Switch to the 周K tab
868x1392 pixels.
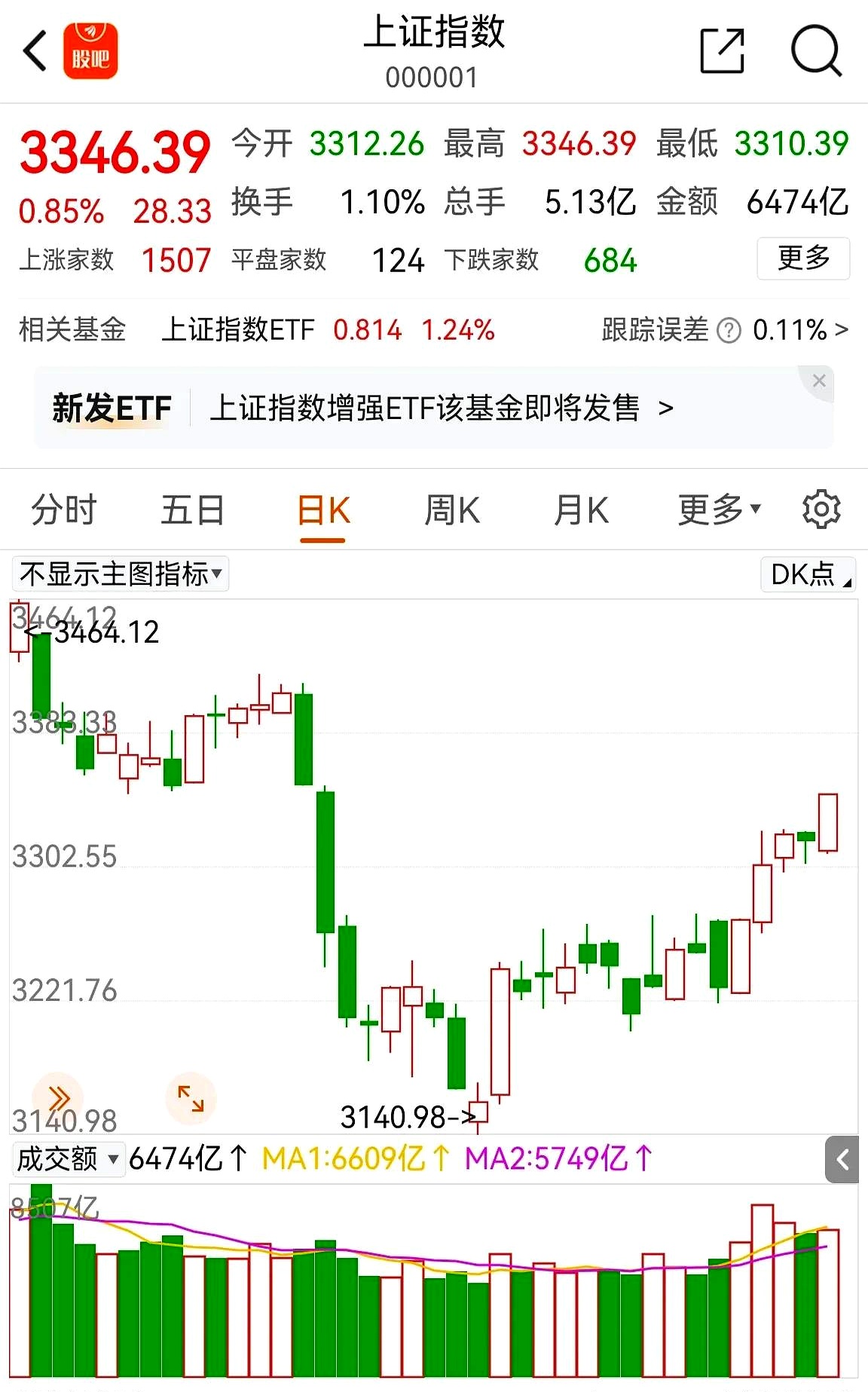click(453, 509)
